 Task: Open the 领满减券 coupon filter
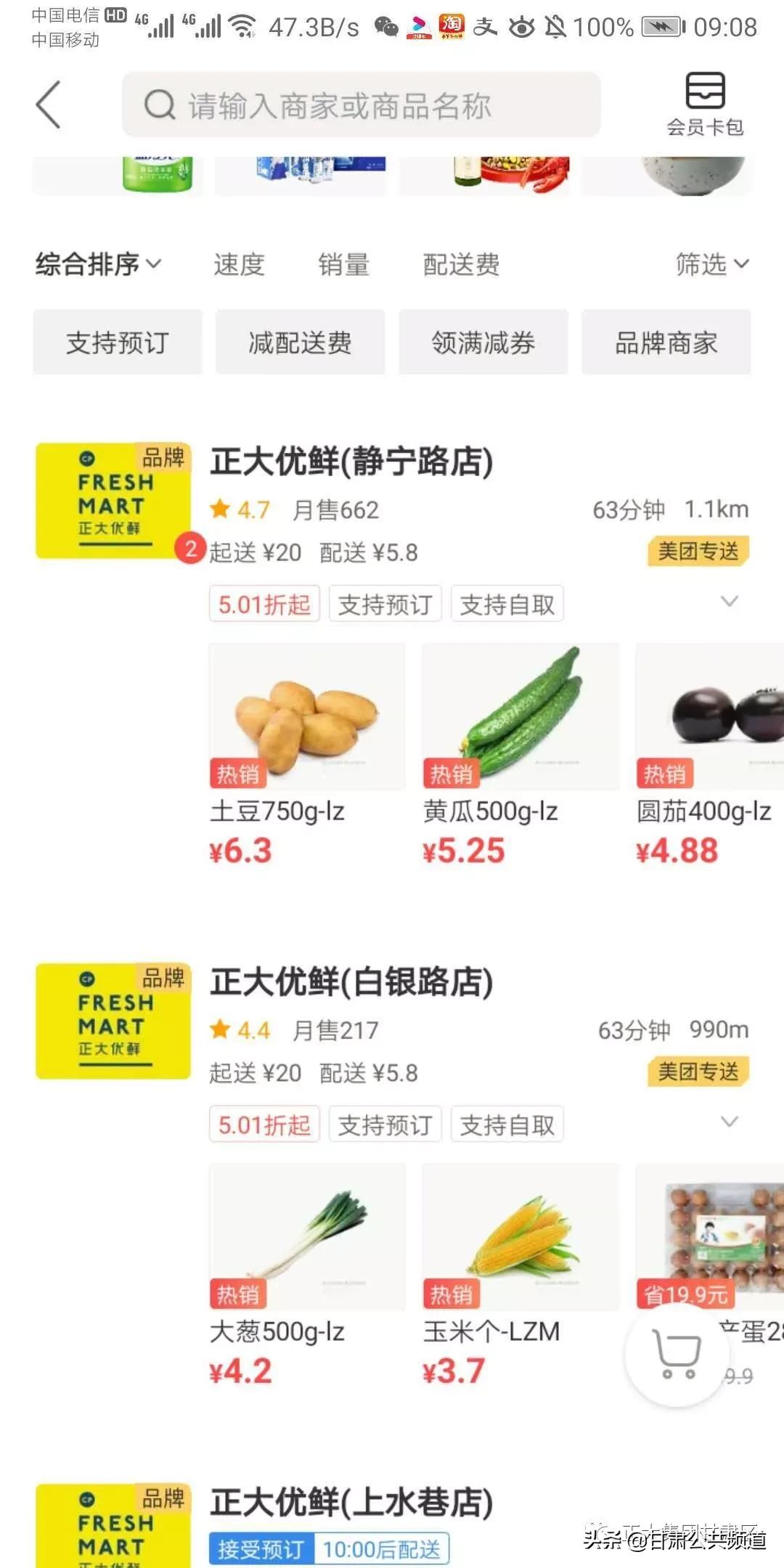coord(481,342)
